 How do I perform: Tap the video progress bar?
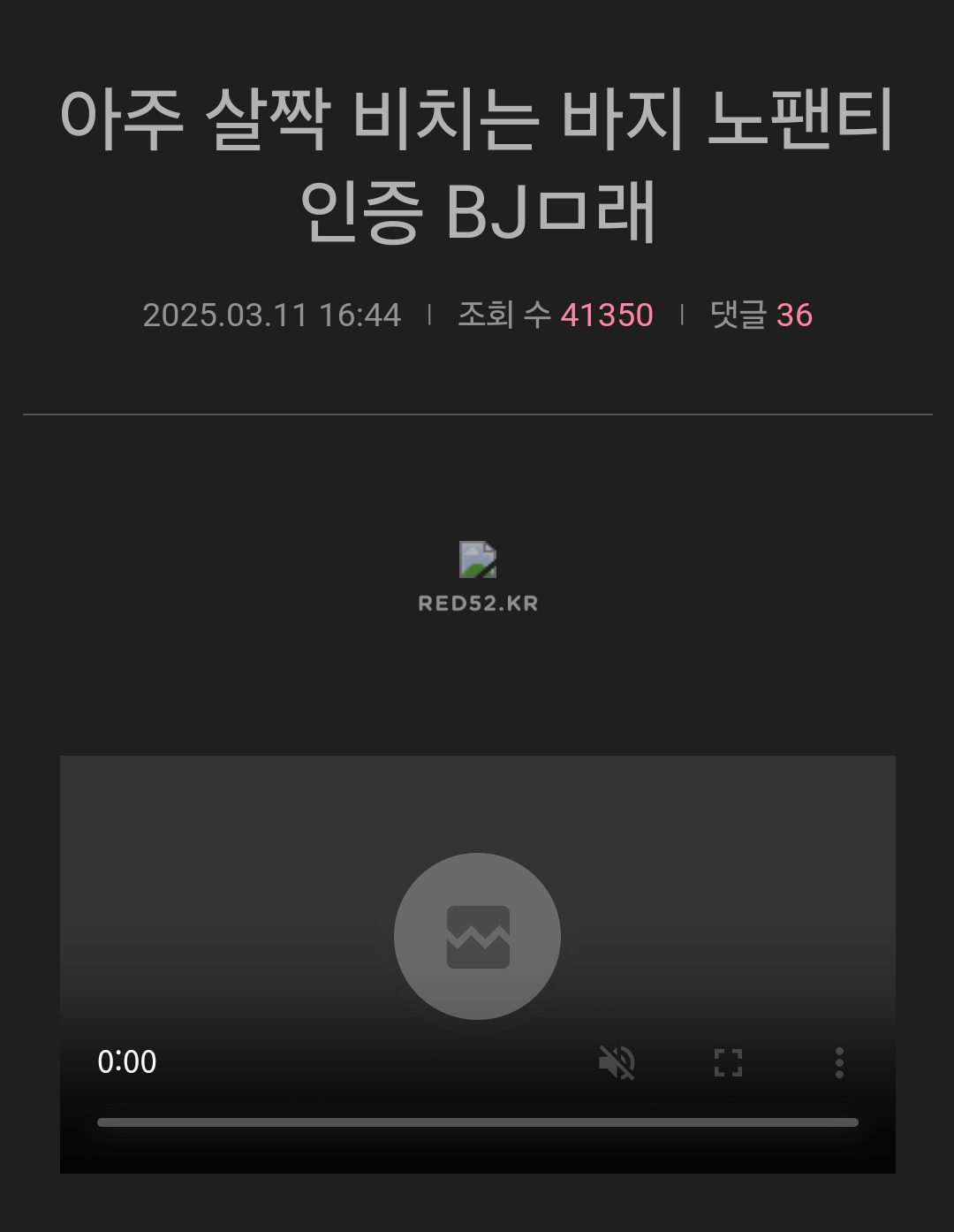477,1122
